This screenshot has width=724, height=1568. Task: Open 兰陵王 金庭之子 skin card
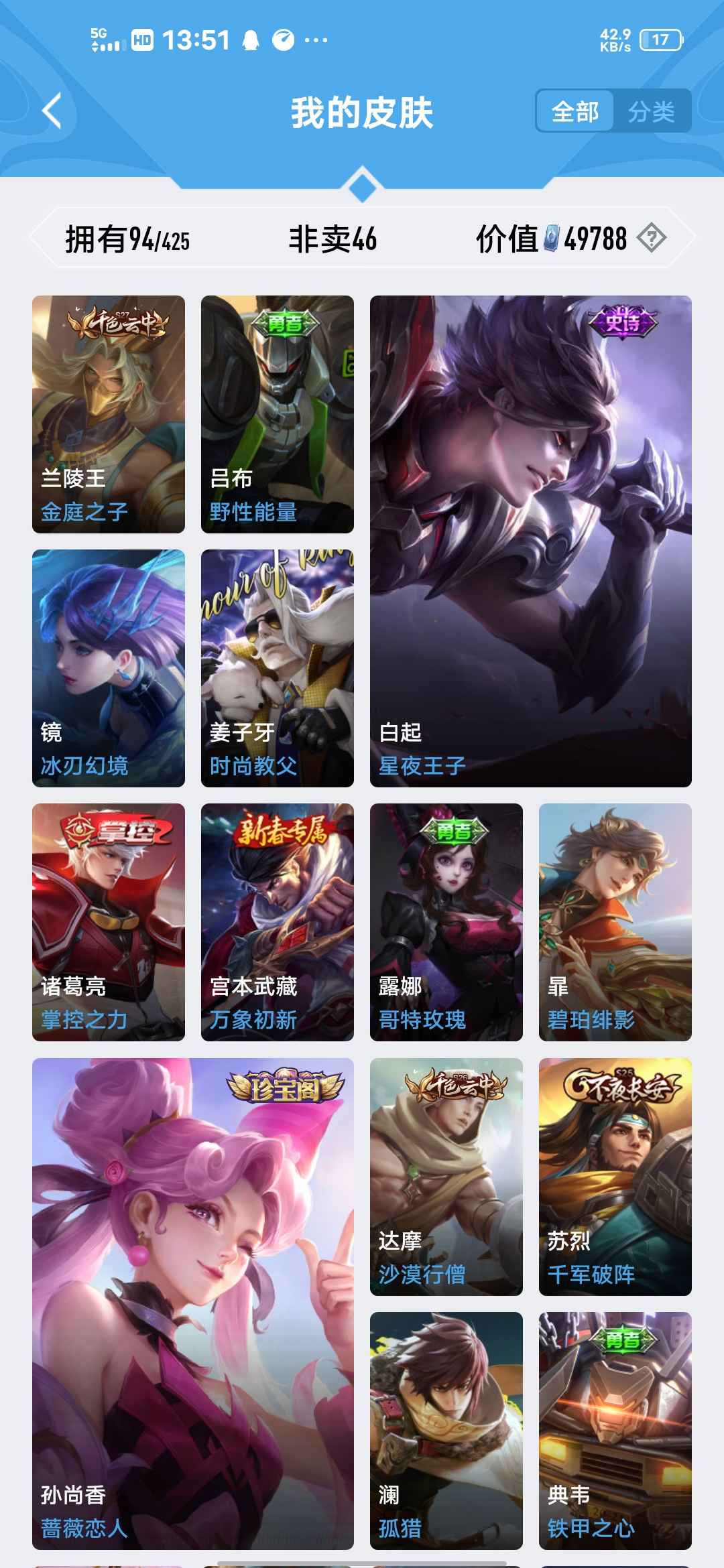click(109, 414)
